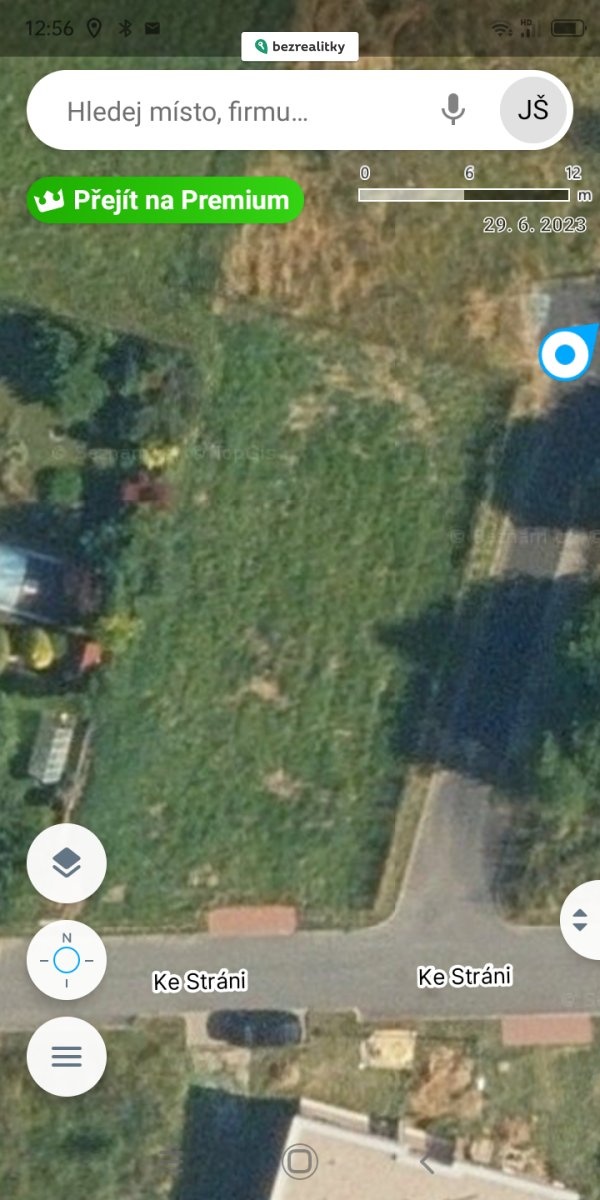
Task: Open the hamburger menu
Action: (x=66, y=1056)
